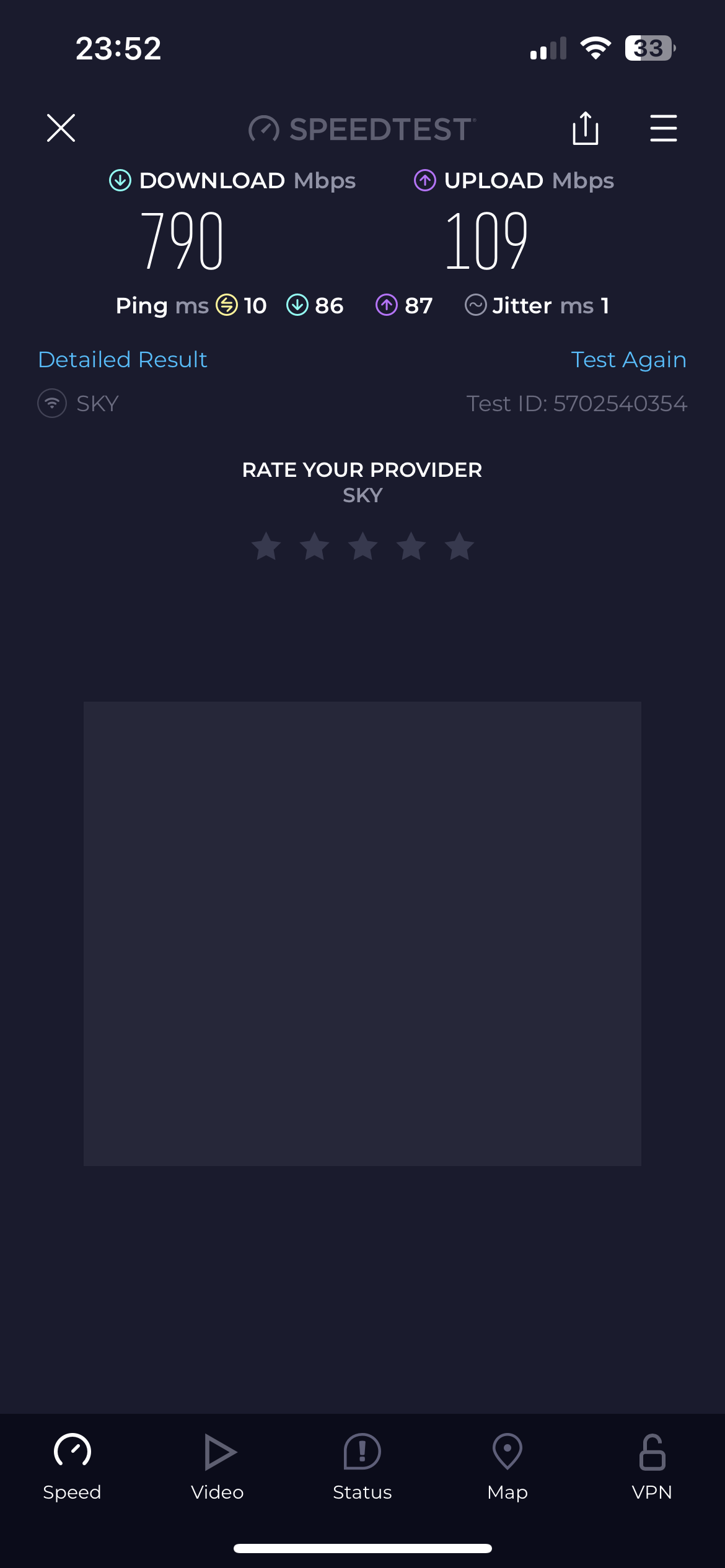Click the jitter wave icon
The width and height of the screenshot is (725, 1568).
point(475,305)
